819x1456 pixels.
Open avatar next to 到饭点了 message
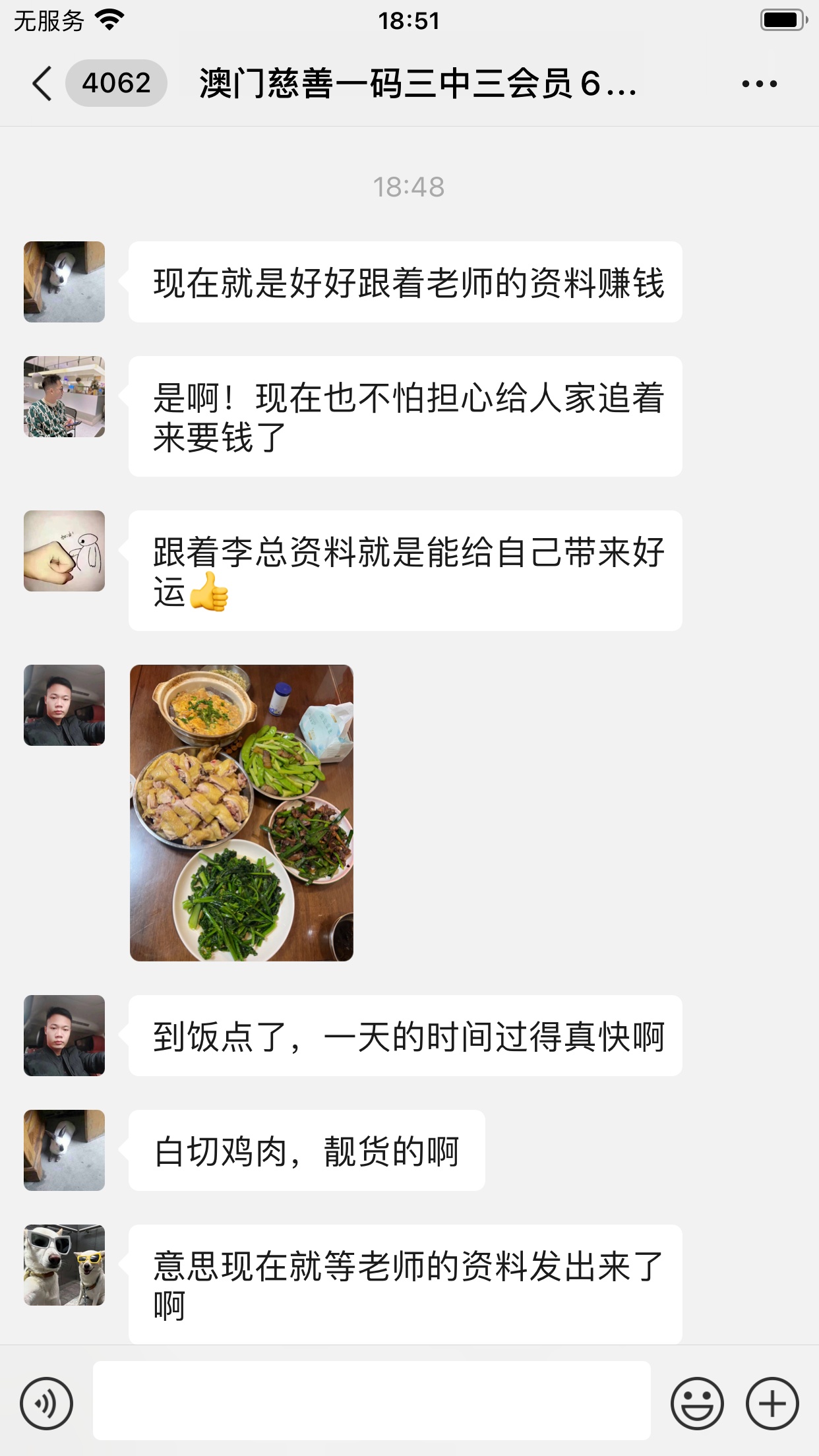click(64, 1035)
